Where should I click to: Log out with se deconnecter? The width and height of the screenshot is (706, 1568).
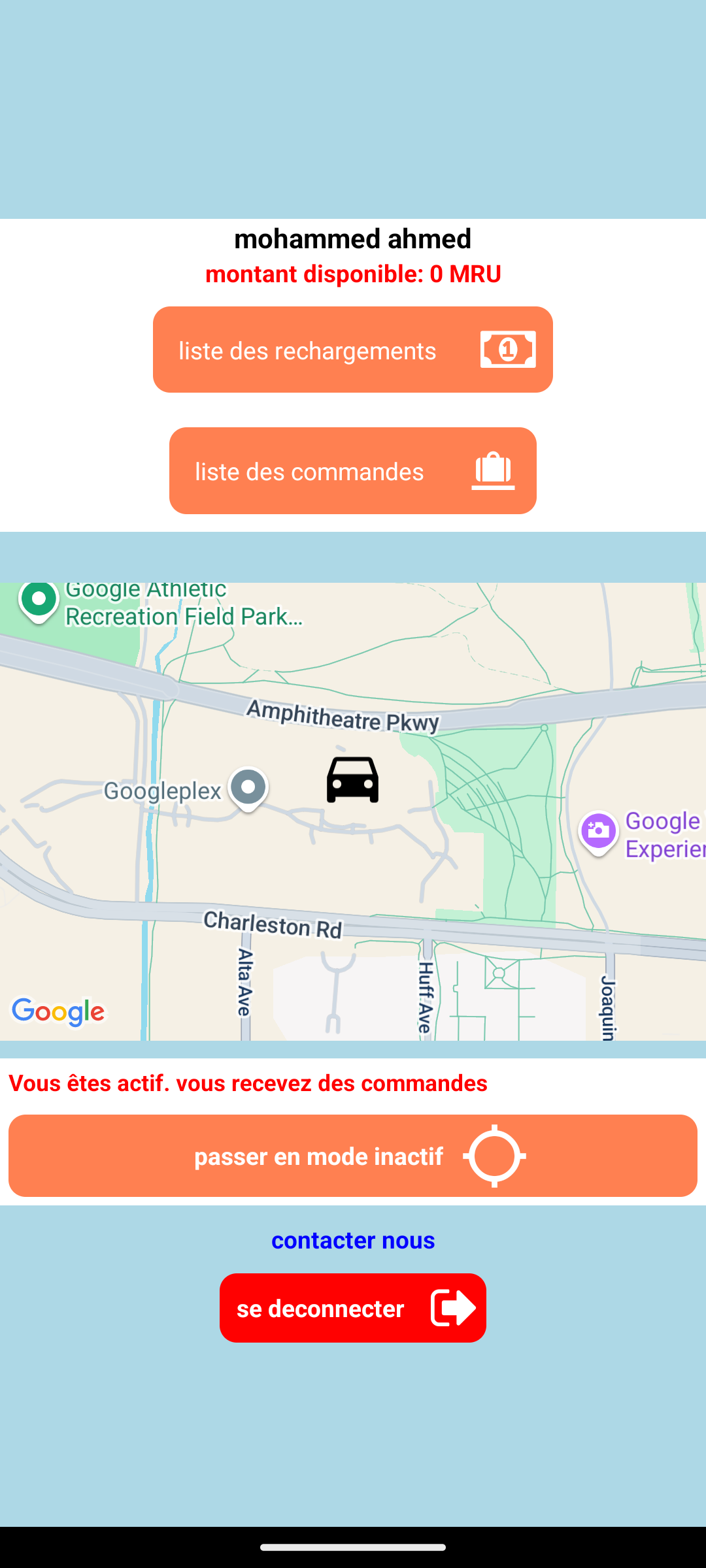[x=353, y=1308]
